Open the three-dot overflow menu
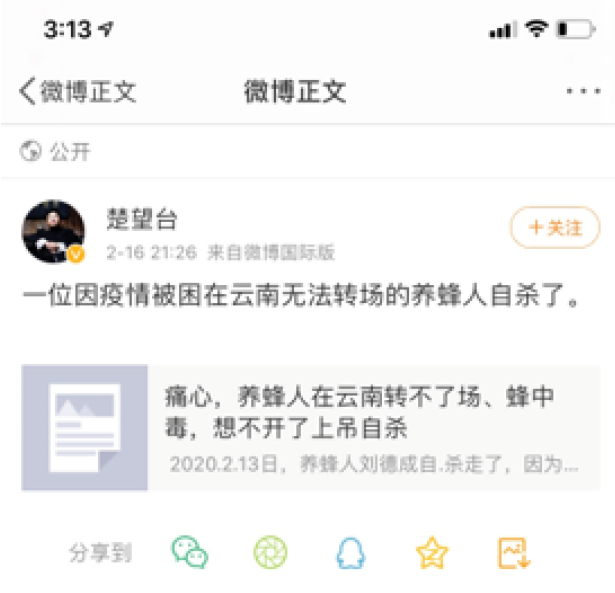Screen dimensions: 615x593 [582, 92]
